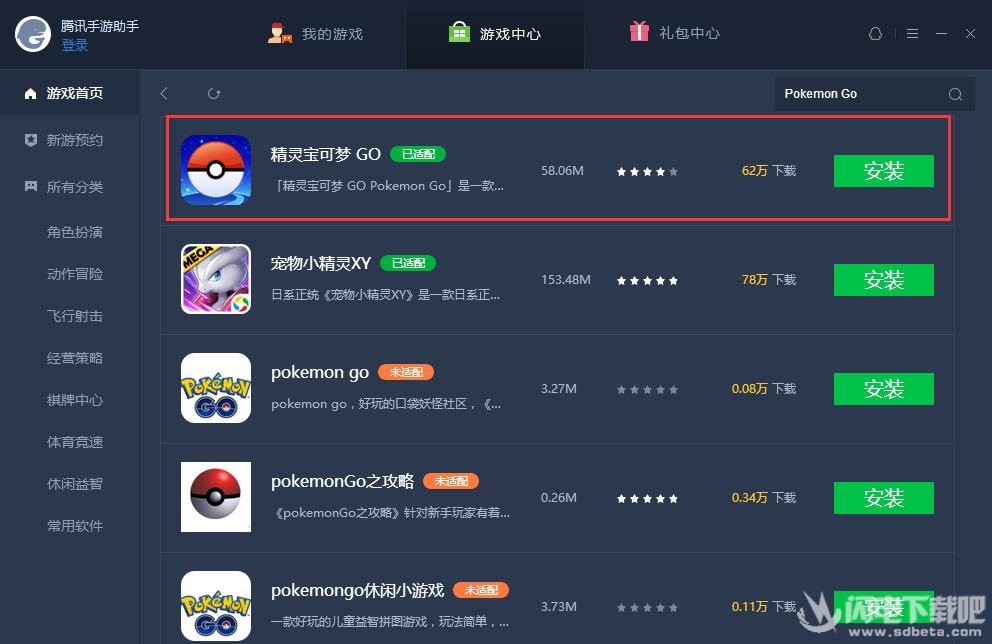992x644 pixels.
Task: Go back using the back arrow
Action: (x=164, y=94)
